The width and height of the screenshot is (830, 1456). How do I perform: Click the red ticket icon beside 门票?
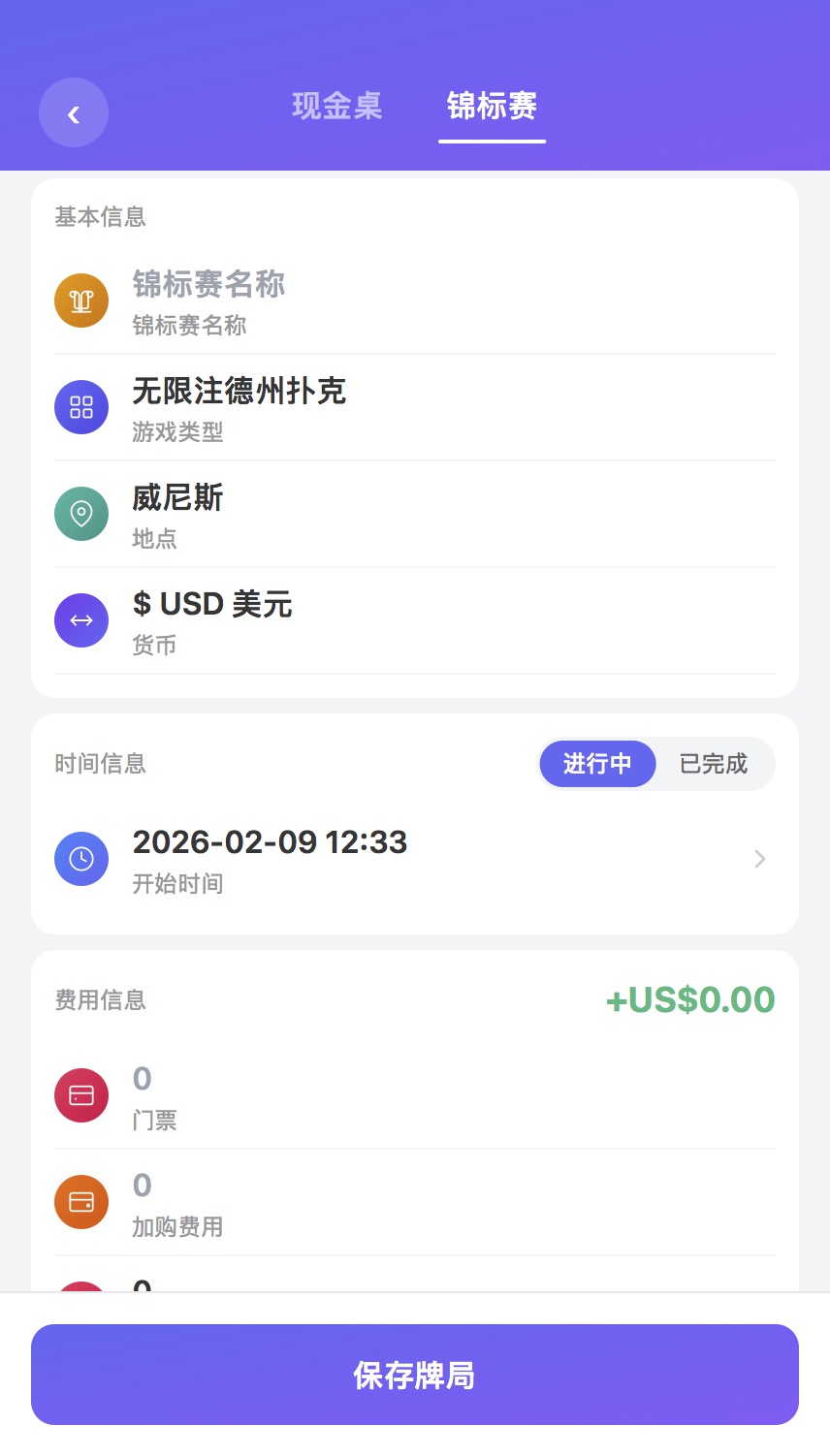80,1095
